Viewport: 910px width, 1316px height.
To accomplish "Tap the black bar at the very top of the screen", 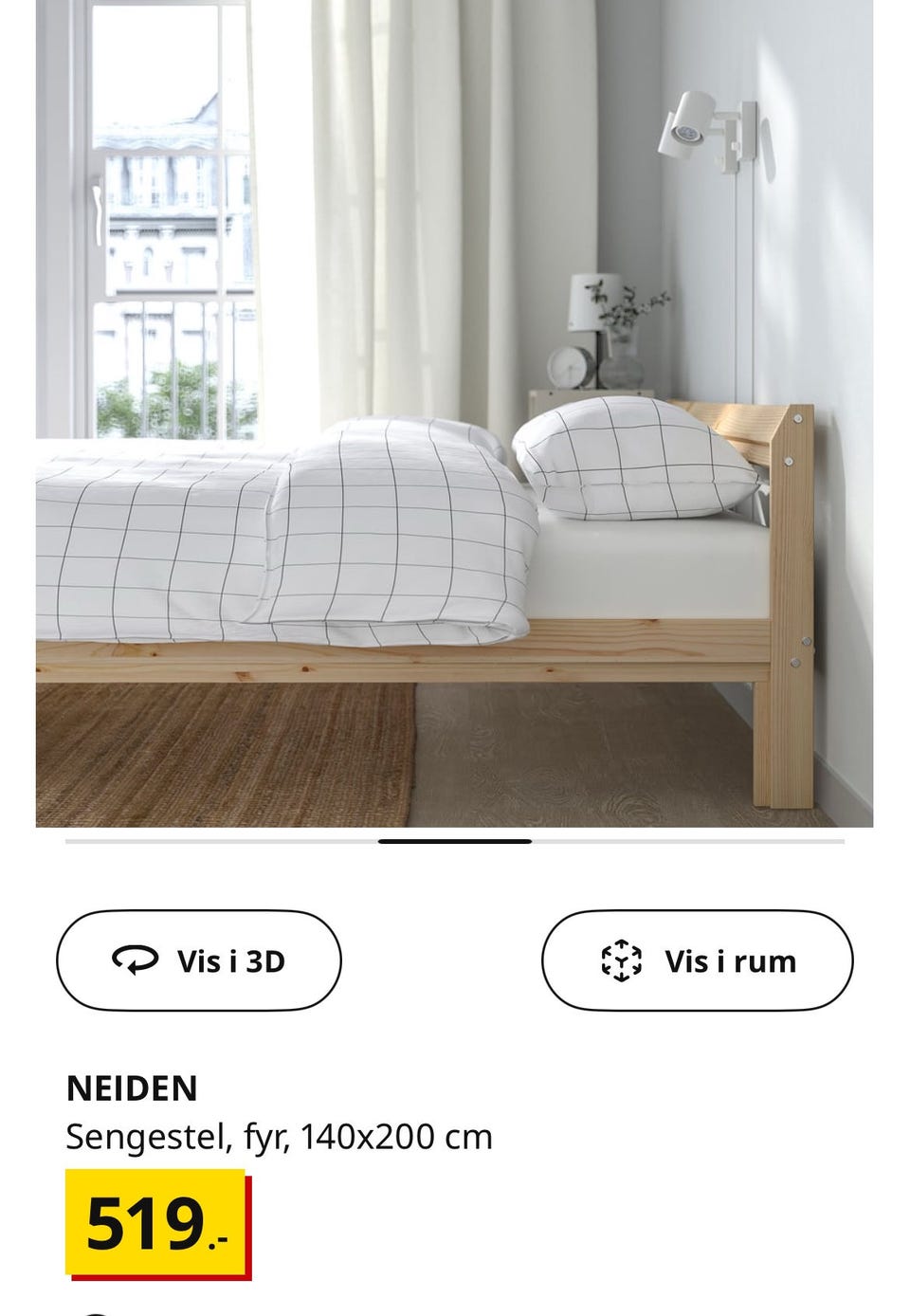I will 455,3.
